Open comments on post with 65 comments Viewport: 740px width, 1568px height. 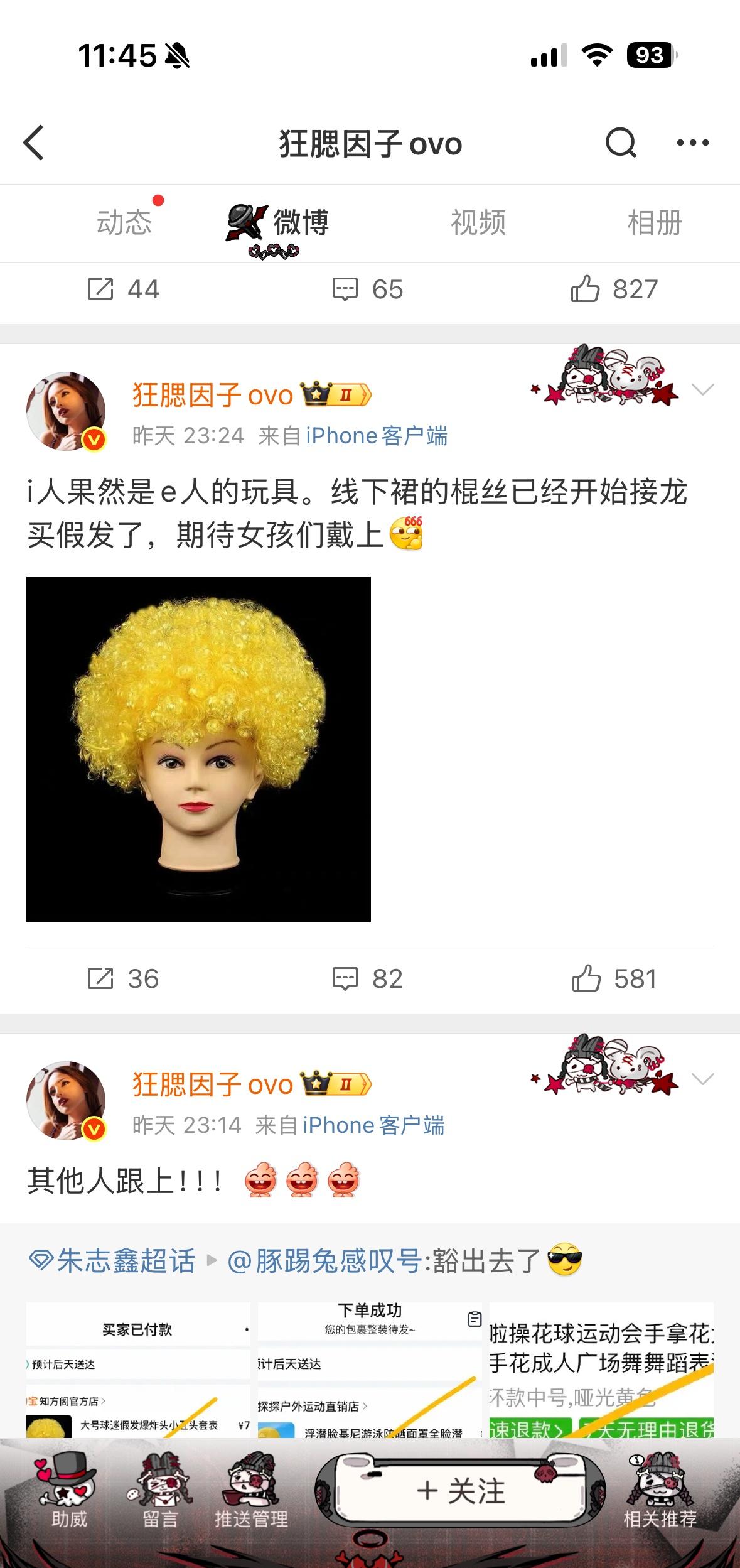[x=368, y=289]
